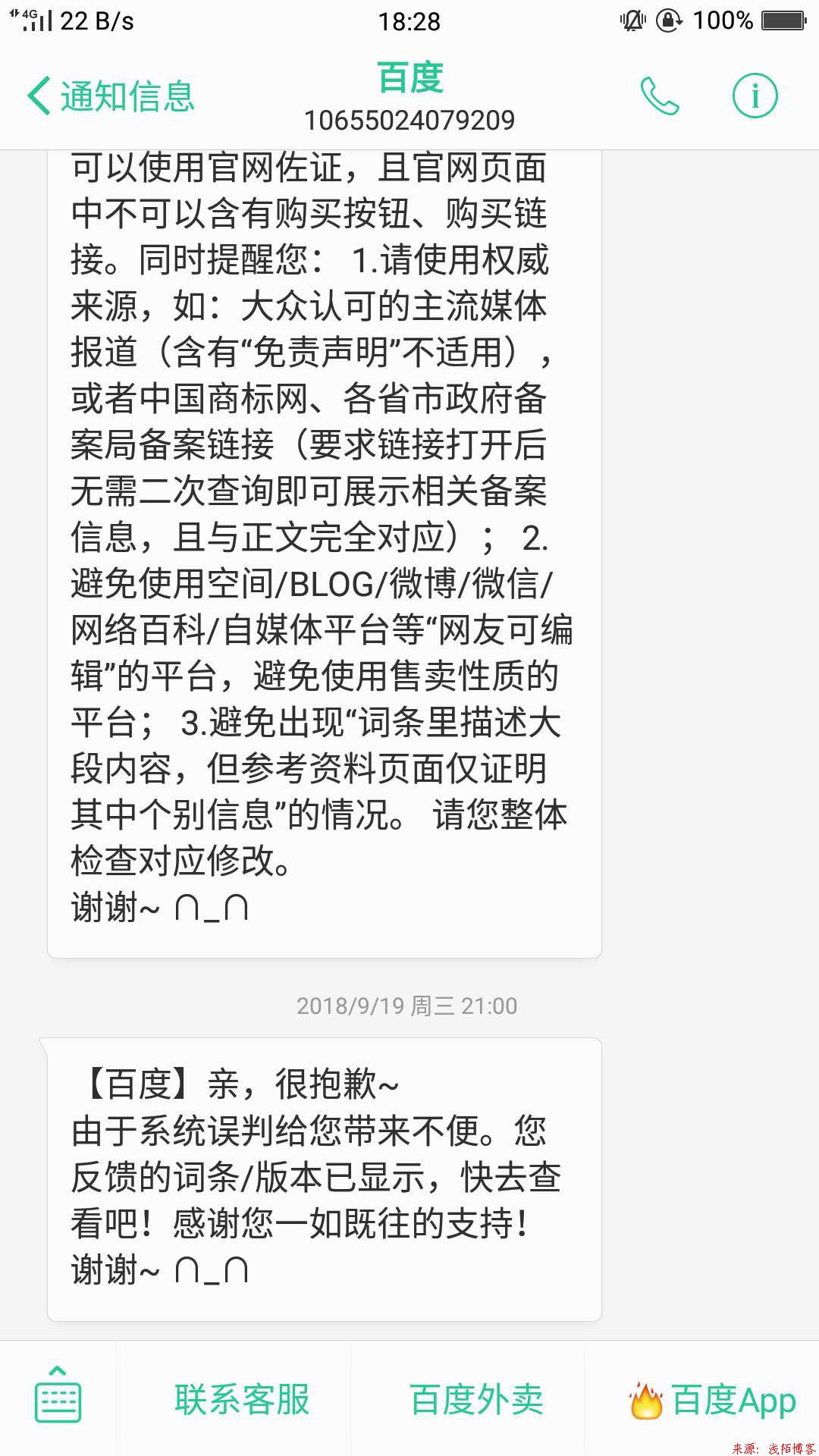
Task: Go back to 通知信息 list
Action: (x=111, y=96)
